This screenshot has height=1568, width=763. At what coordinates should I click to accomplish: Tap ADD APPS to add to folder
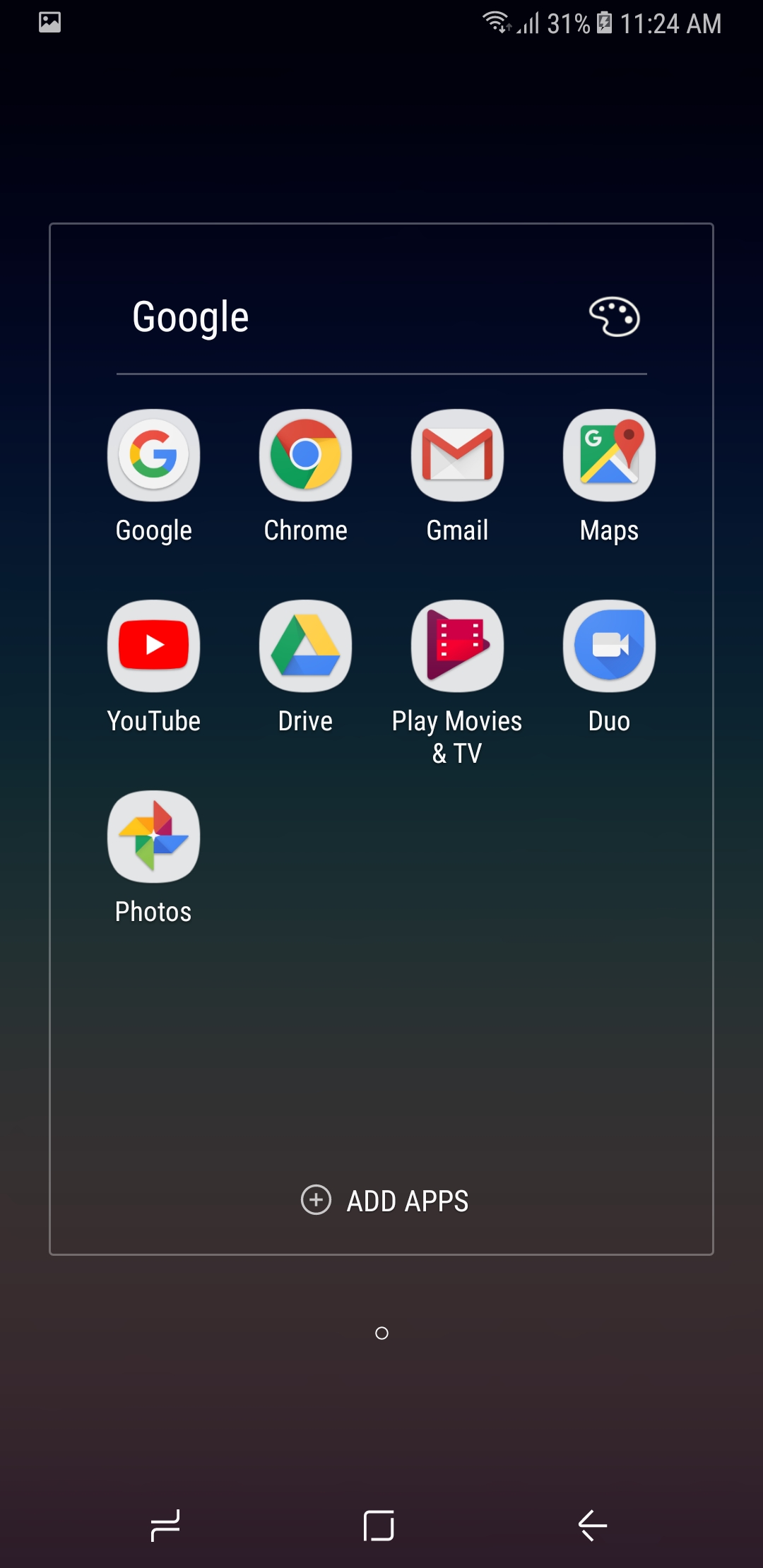point(385,1200)
